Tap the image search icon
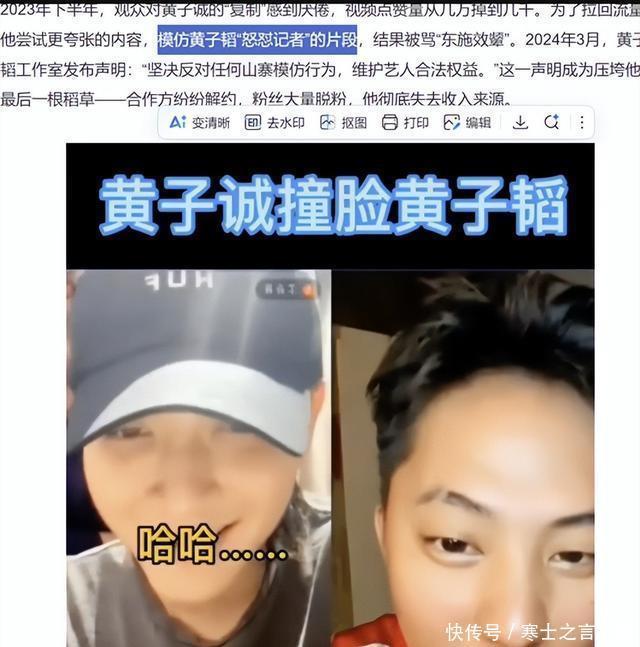 pyautogui.click(x=551, y=122)
